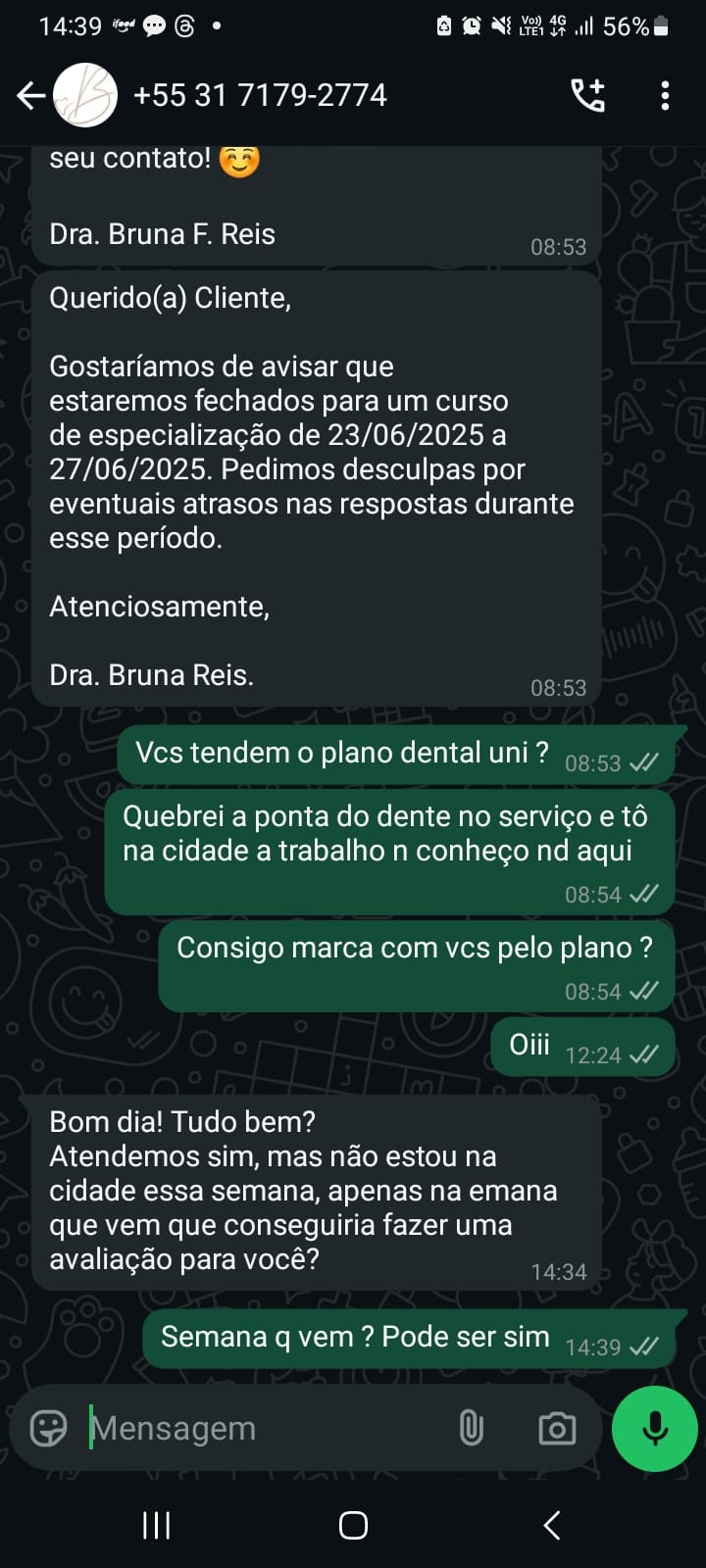This screenshot has height=1568, width=706.
Task: Go back to the chat list
Action: coord(31,95)
